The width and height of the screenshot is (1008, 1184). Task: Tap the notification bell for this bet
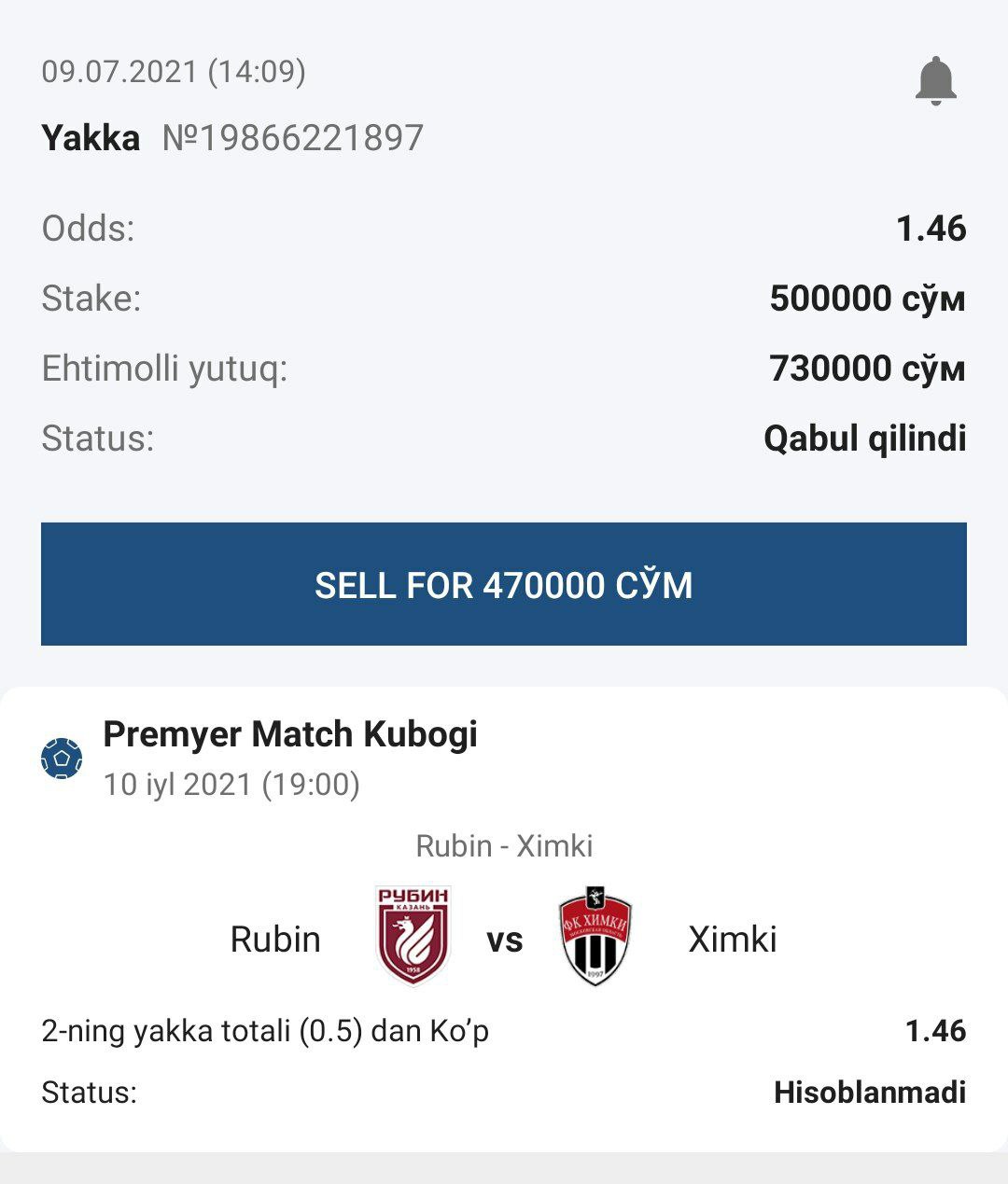[x=935, y=81]
